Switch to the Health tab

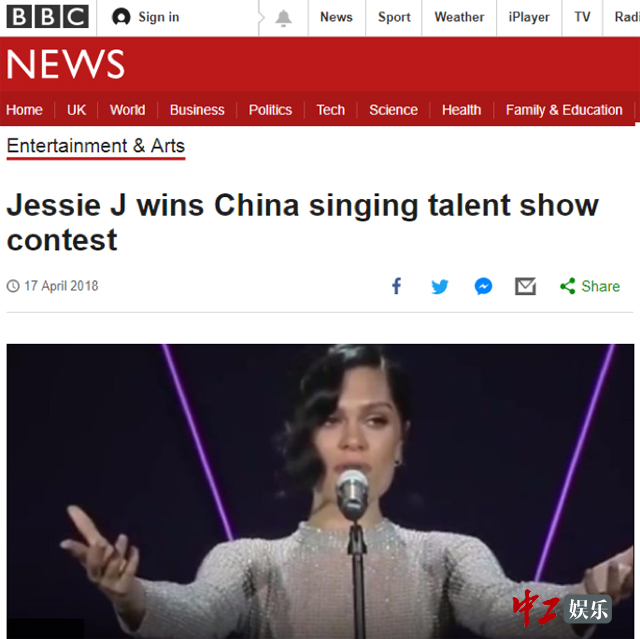tap(461, 110)
